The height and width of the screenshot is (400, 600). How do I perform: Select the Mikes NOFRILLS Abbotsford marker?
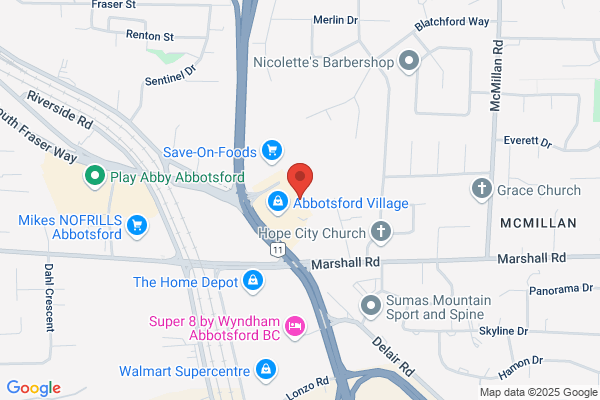pyautogui.click(x=137, y=226)
